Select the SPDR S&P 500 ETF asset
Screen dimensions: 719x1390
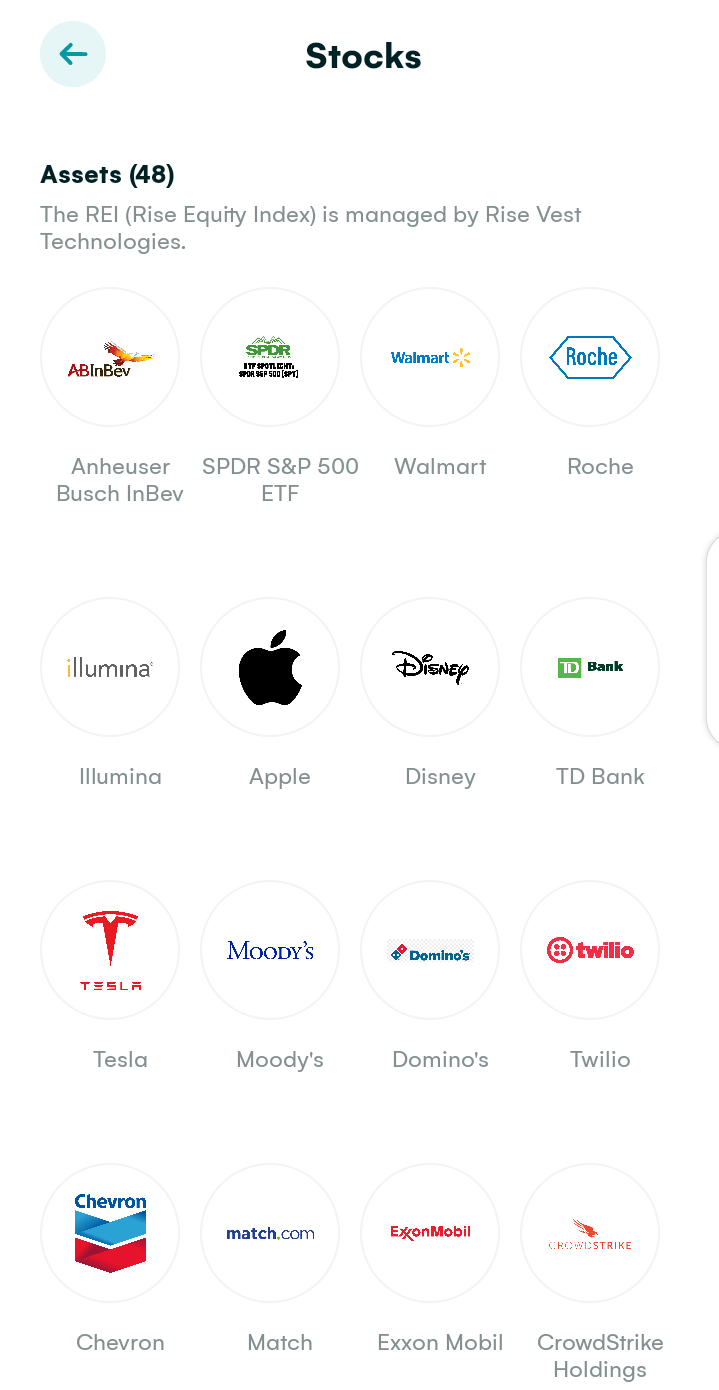pyautogui.click(x=270, y=357)
